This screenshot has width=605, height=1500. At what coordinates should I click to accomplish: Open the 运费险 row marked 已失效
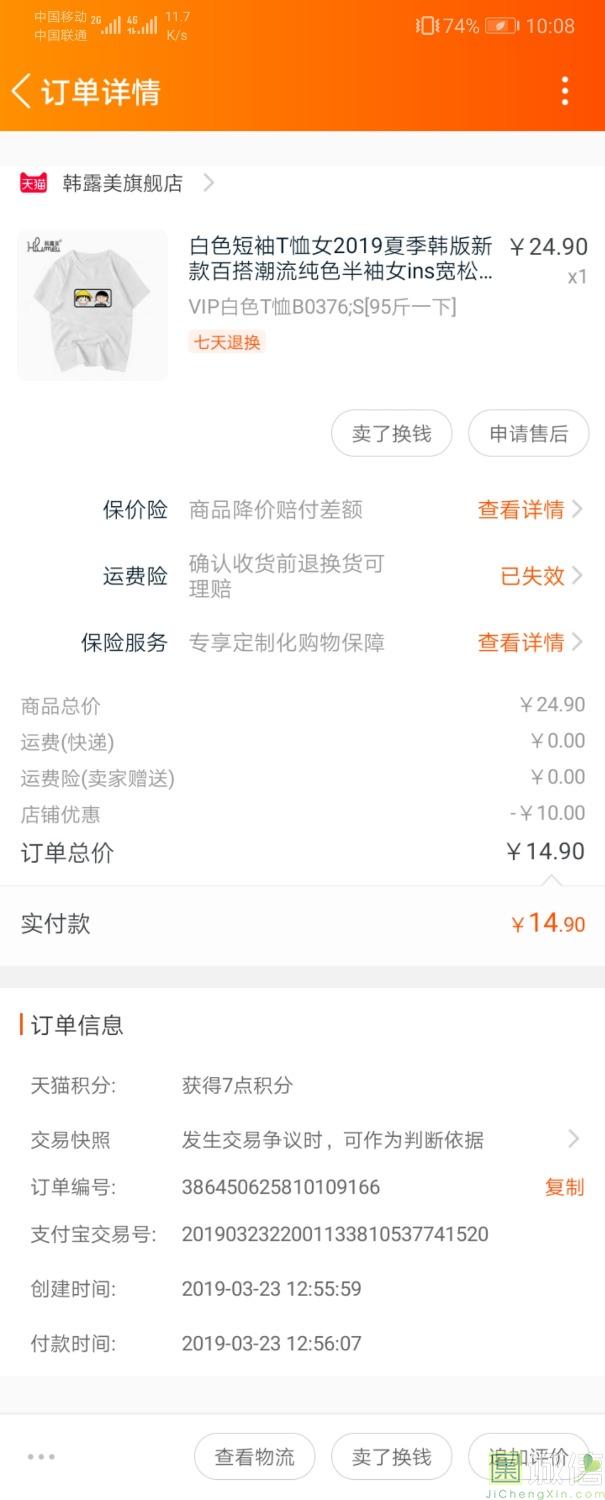540,576
